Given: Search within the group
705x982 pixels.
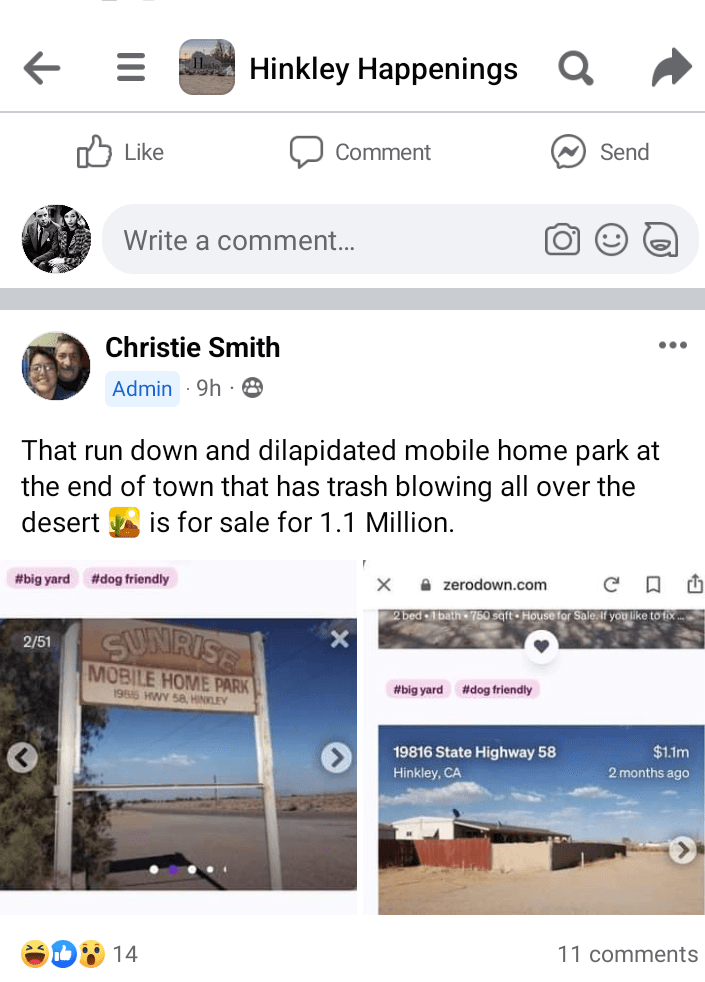Looking at the screenshot, I should [x=575, y=68].
